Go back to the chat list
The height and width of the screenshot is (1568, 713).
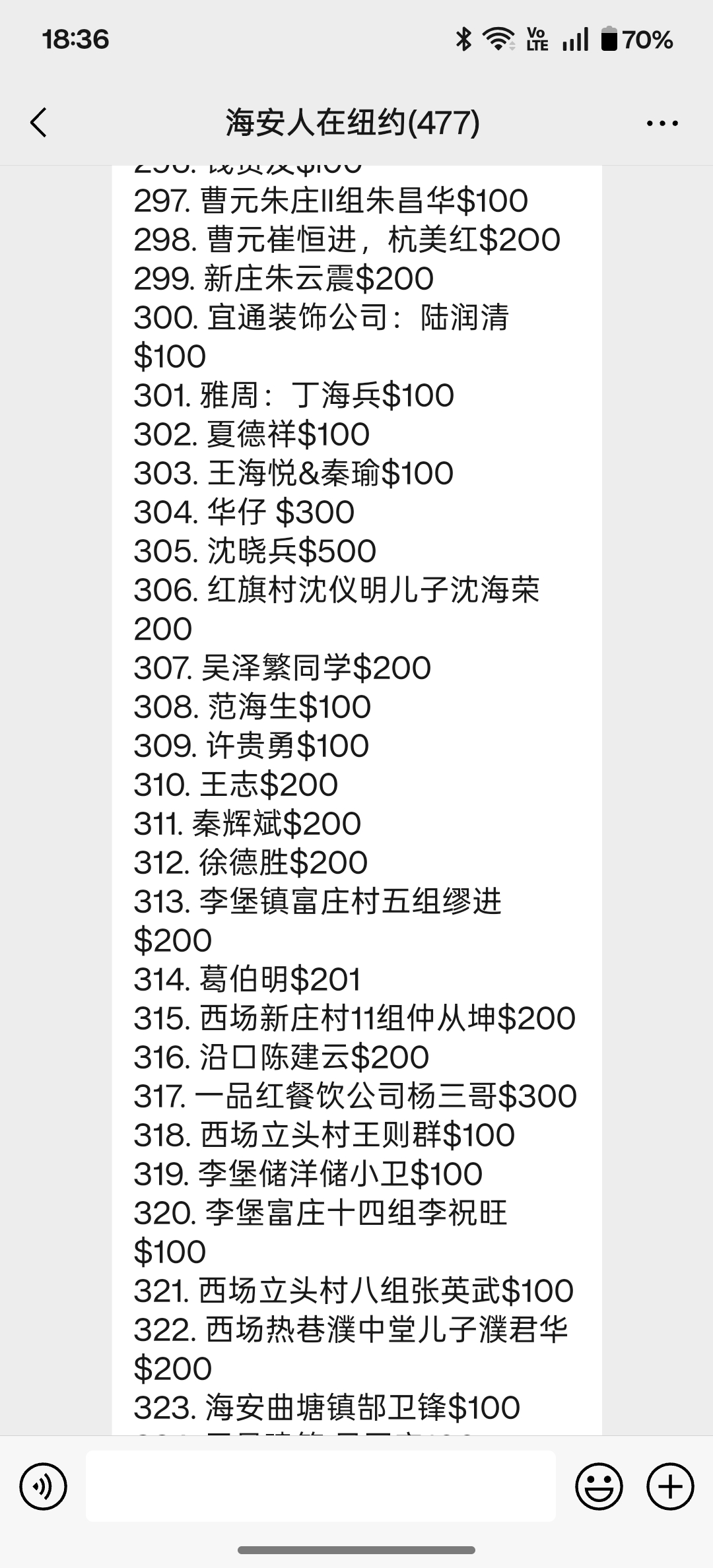(x=38, y=122)
